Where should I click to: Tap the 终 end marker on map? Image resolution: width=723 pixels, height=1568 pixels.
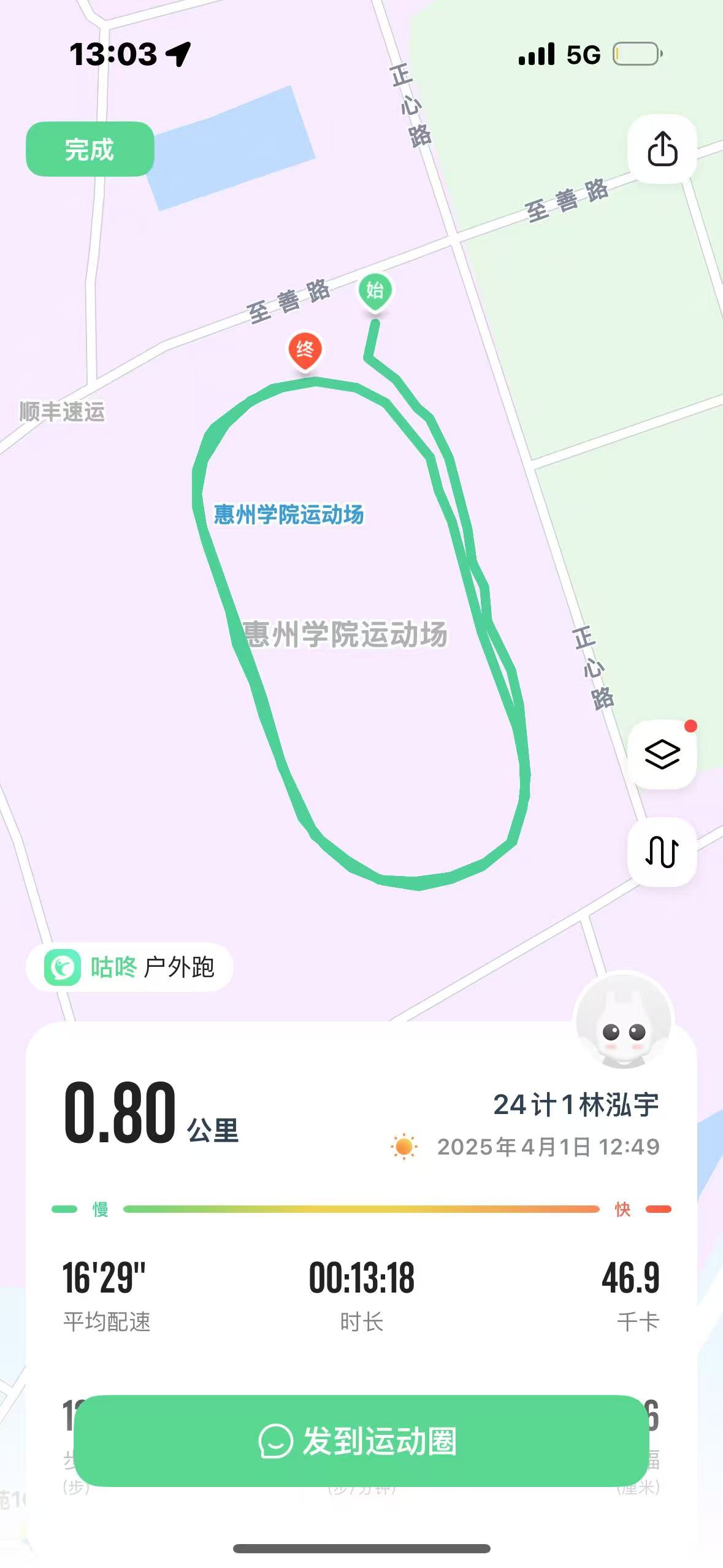pyautogui.click(x=305, y=350)
